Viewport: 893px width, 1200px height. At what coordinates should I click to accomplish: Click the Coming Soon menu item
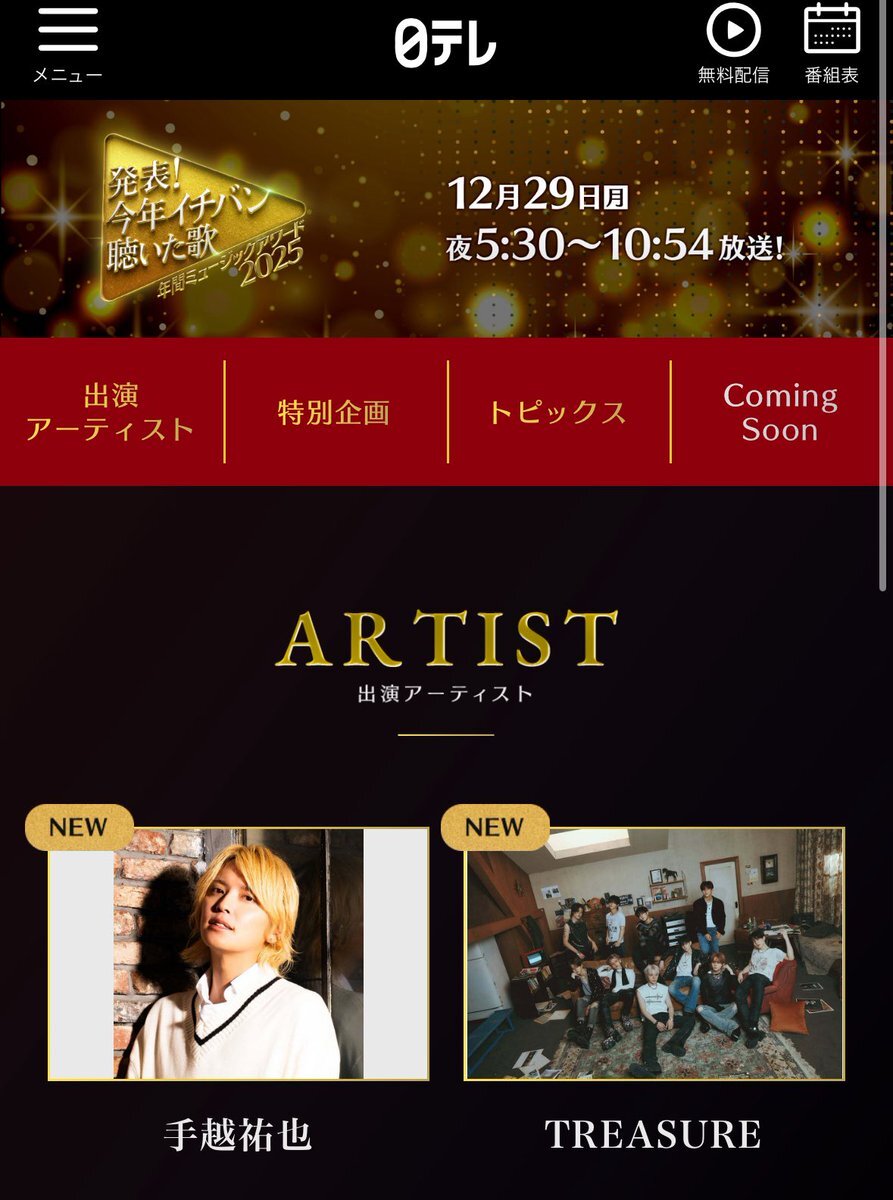click(x=782, y=411)
